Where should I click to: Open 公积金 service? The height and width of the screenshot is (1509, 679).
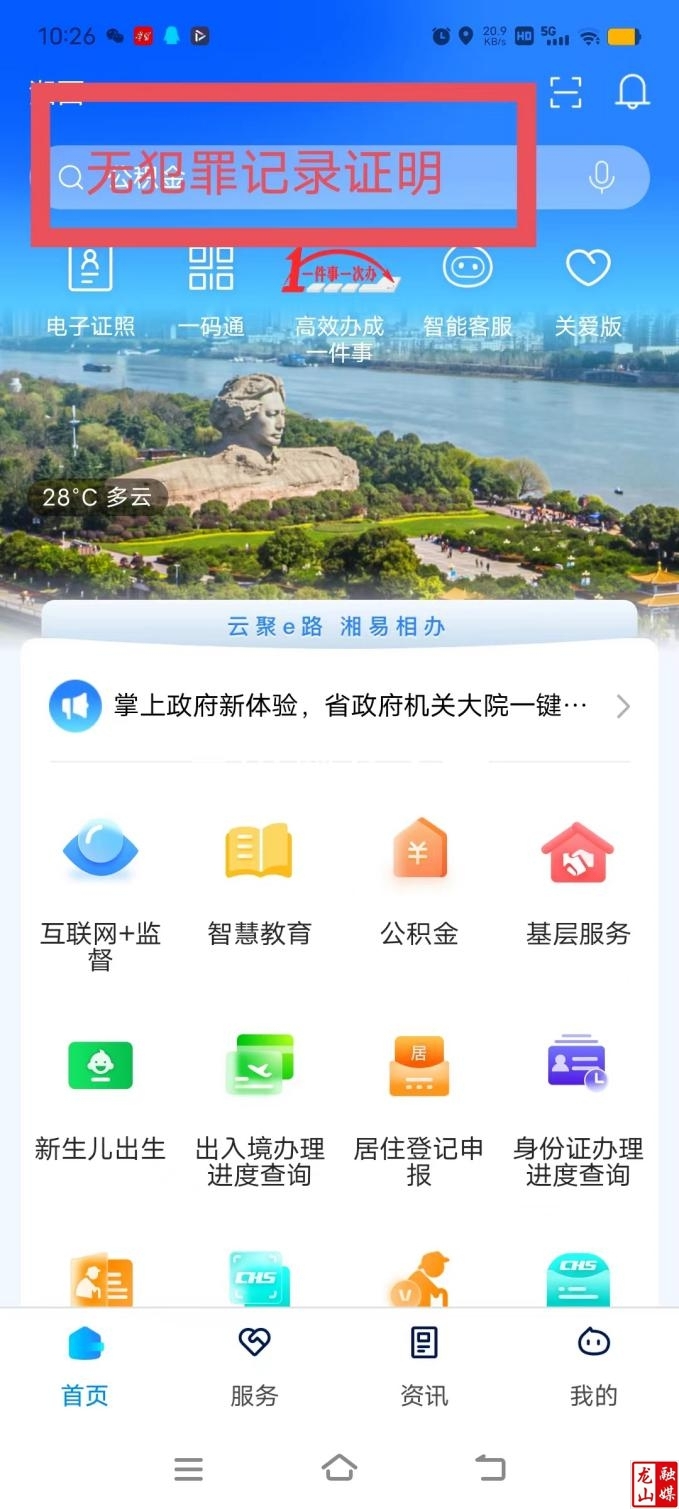click(x=419, y=880)
